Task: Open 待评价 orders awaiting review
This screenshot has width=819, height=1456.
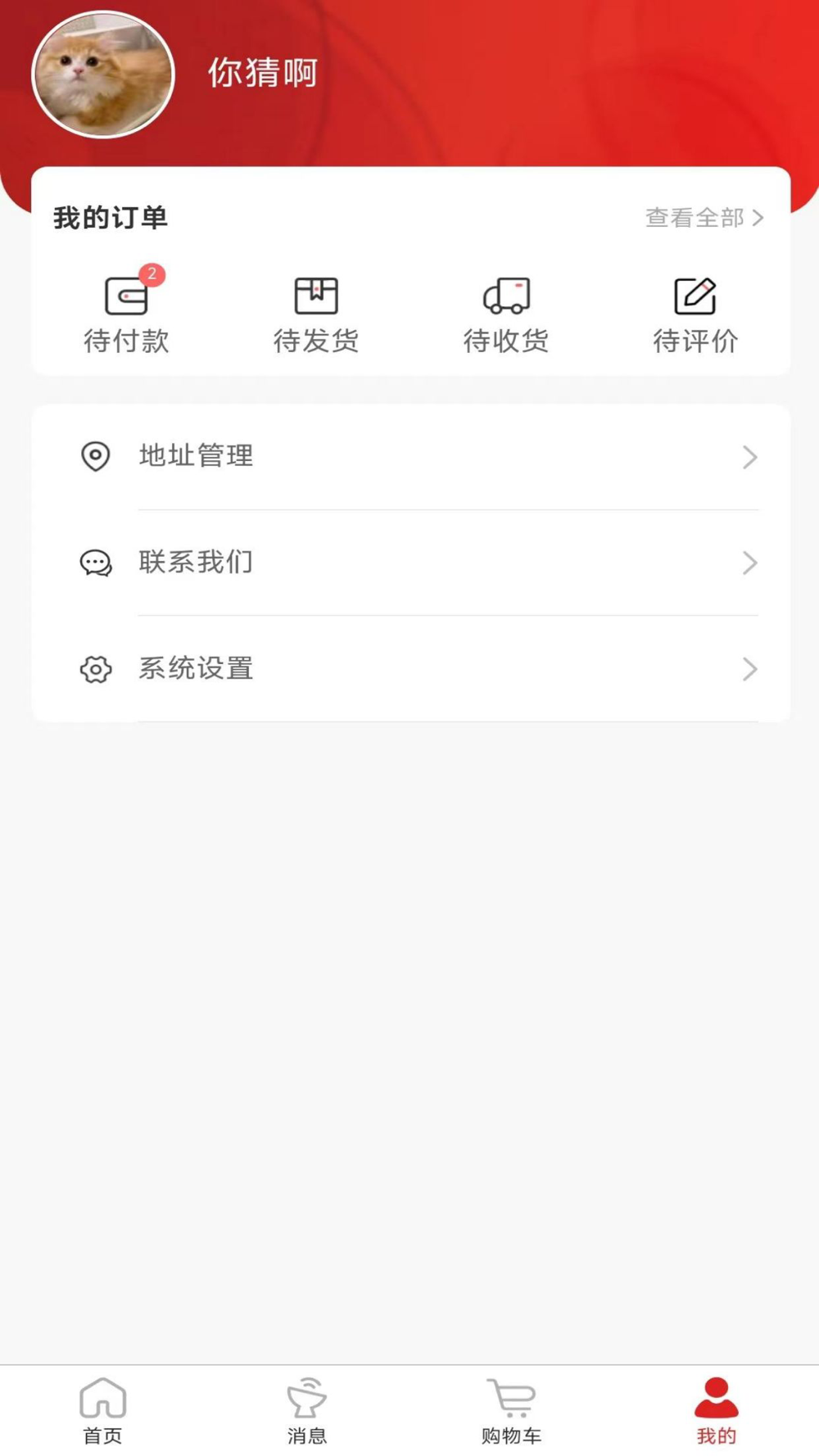Action: (695, 314)
